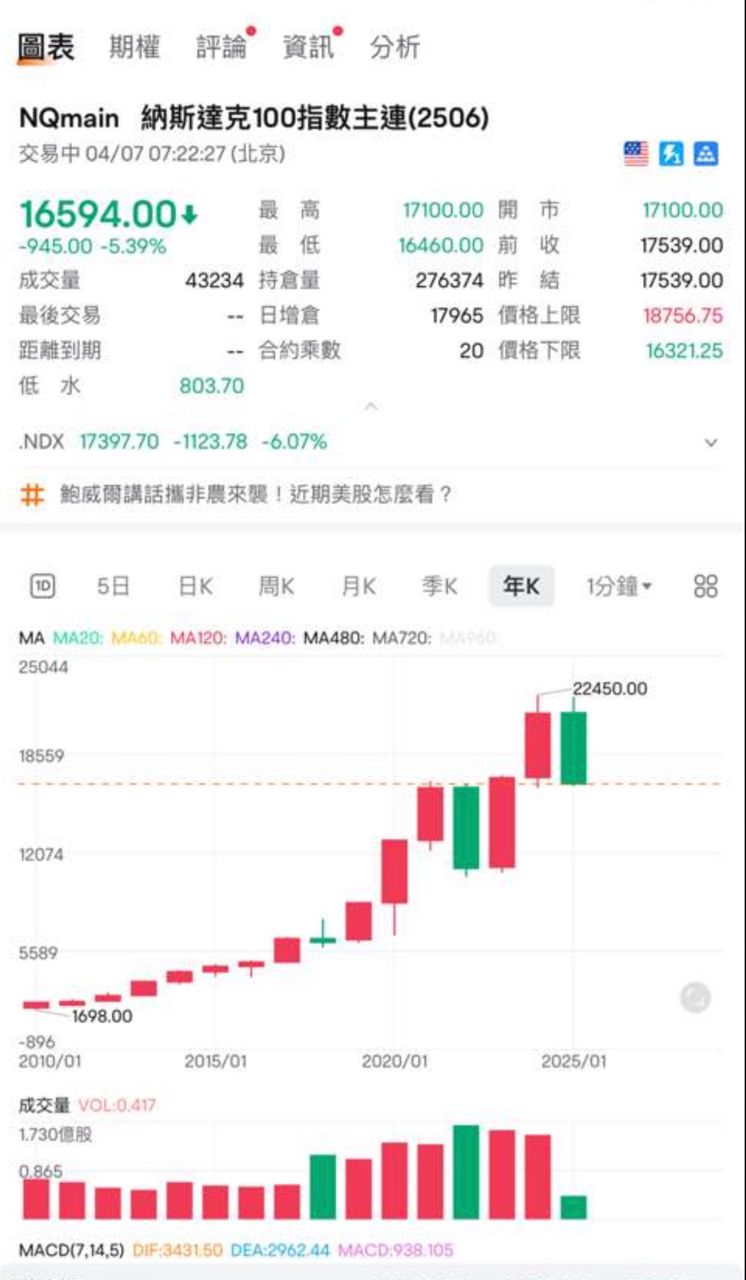This screenshot has width=746, height=1280.
Task: Open the chart settings grid icon
Action: (706, 586)
